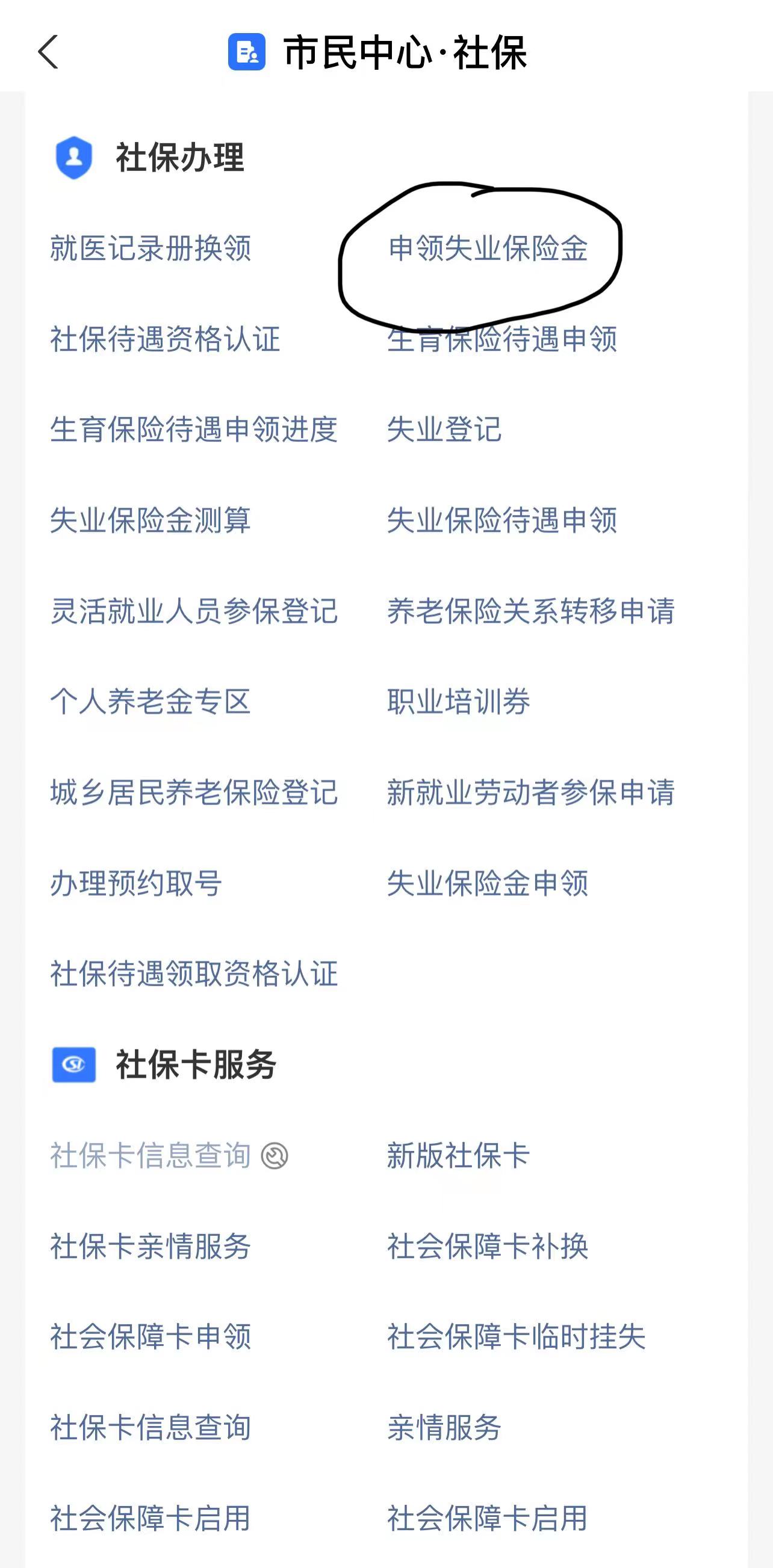The width and height of the screenshot is (773, 1568).
Task: Enter 个人养老金专区
Action: [151, 702]
